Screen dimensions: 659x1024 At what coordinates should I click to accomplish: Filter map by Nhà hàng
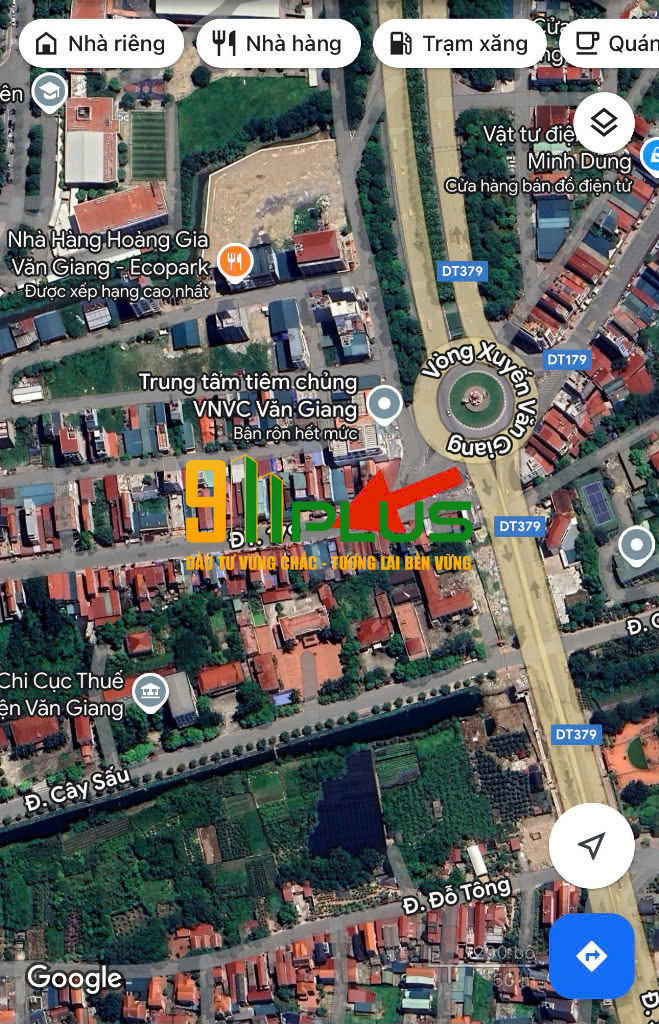tap(278, 44)
